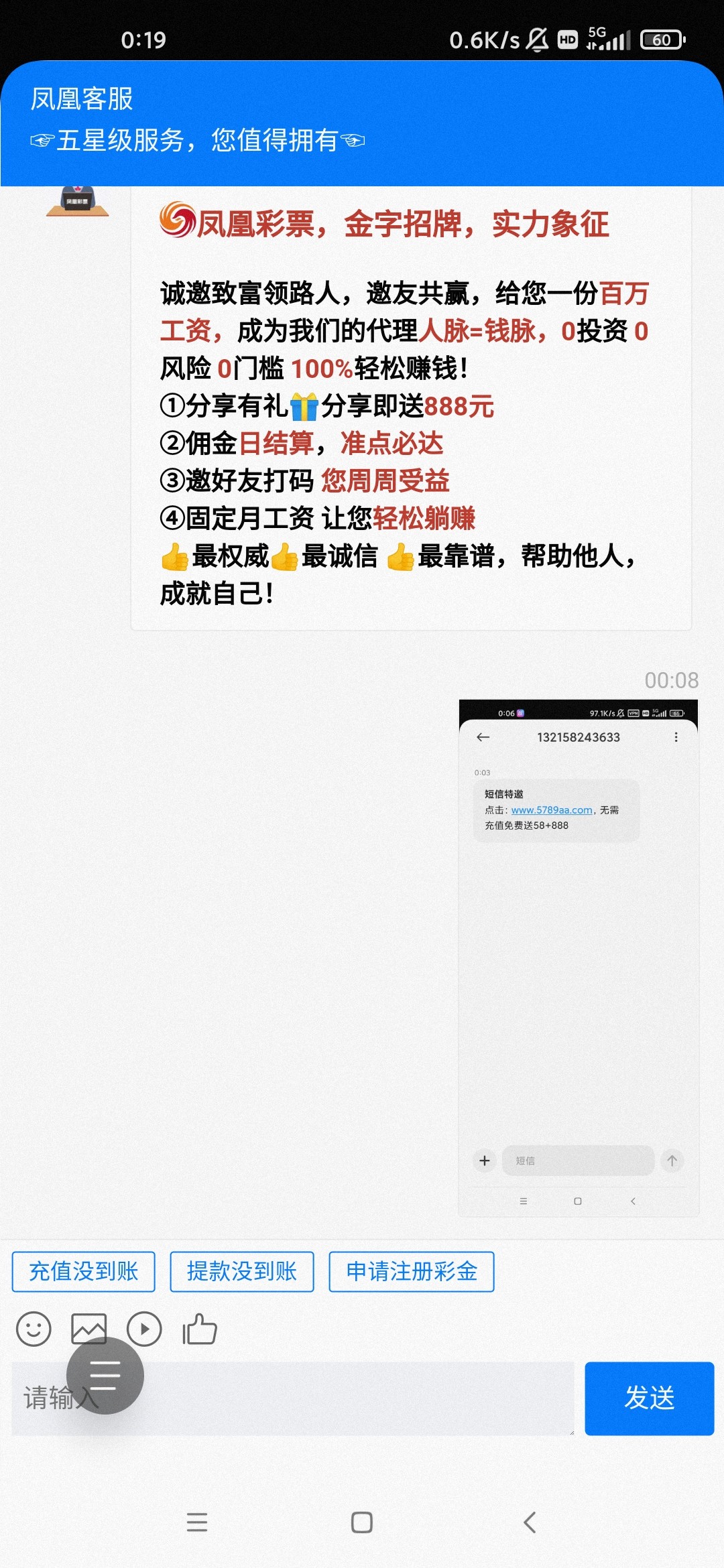Send the message with the 发送 button
The height and width of the screenshot is (1568, 724).
point(649,1398)
